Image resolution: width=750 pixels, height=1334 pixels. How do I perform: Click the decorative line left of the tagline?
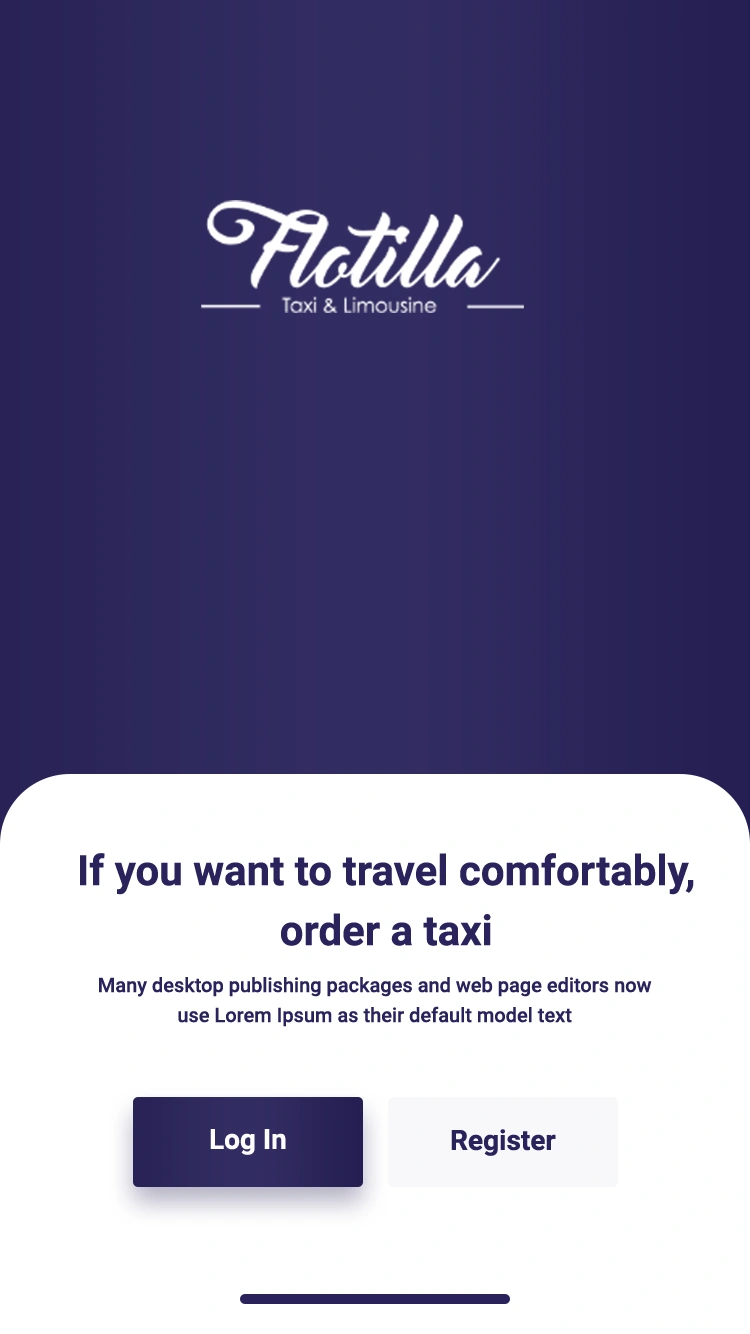(230, 306)
